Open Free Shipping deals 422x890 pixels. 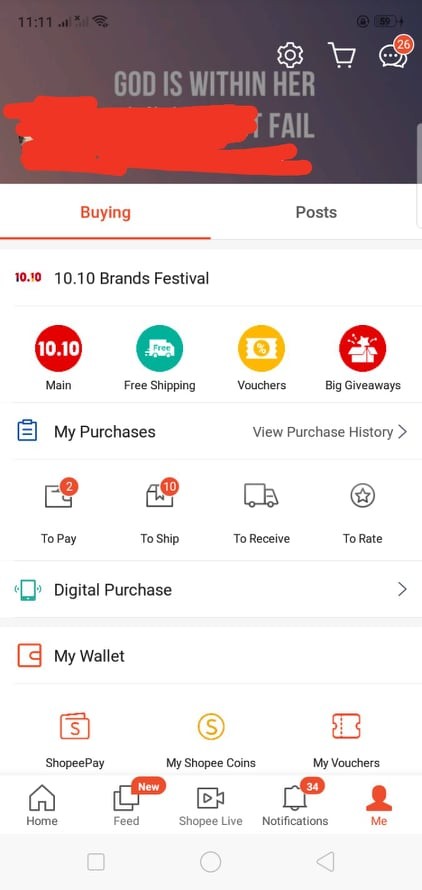click(x=160, y=358)
